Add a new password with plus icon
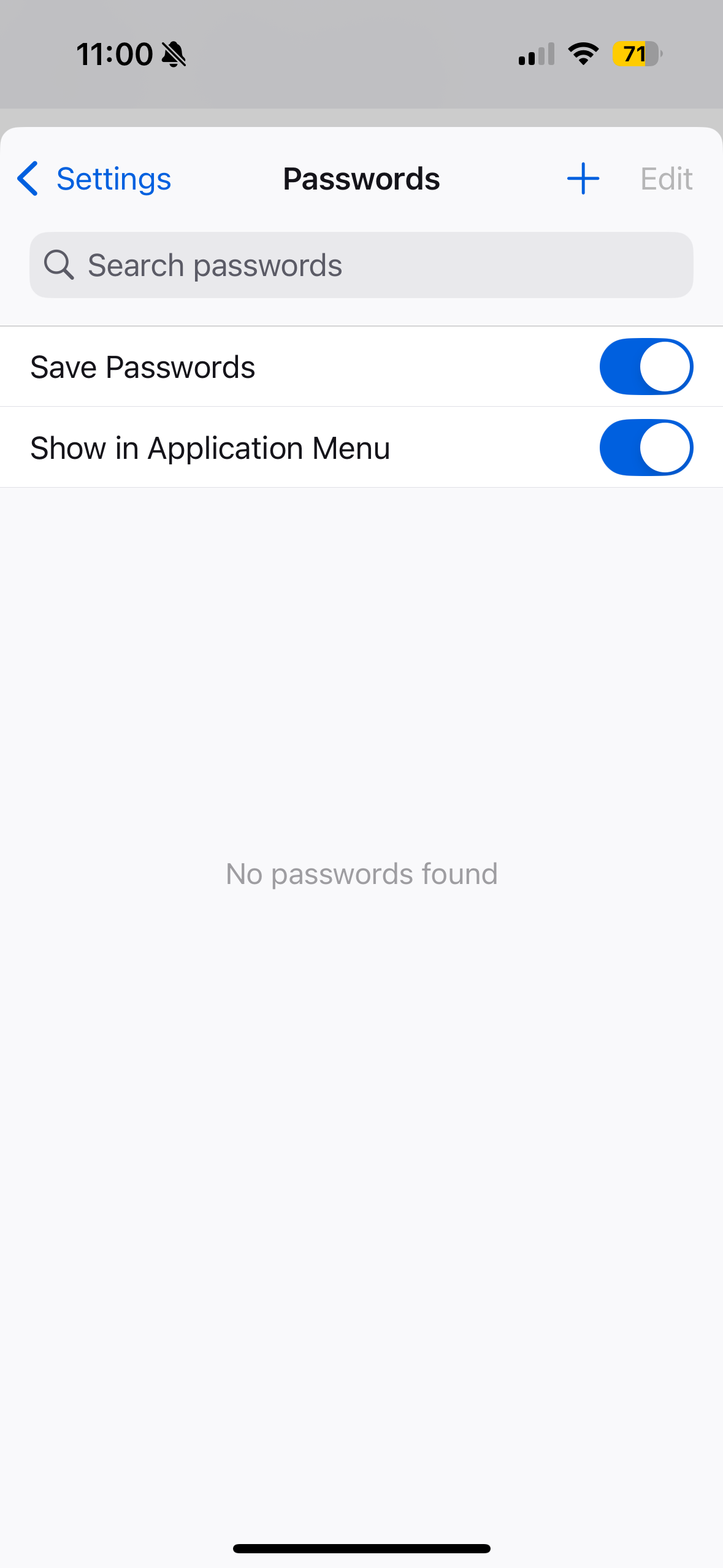723x1568 pixels. [x=583, y=179]
